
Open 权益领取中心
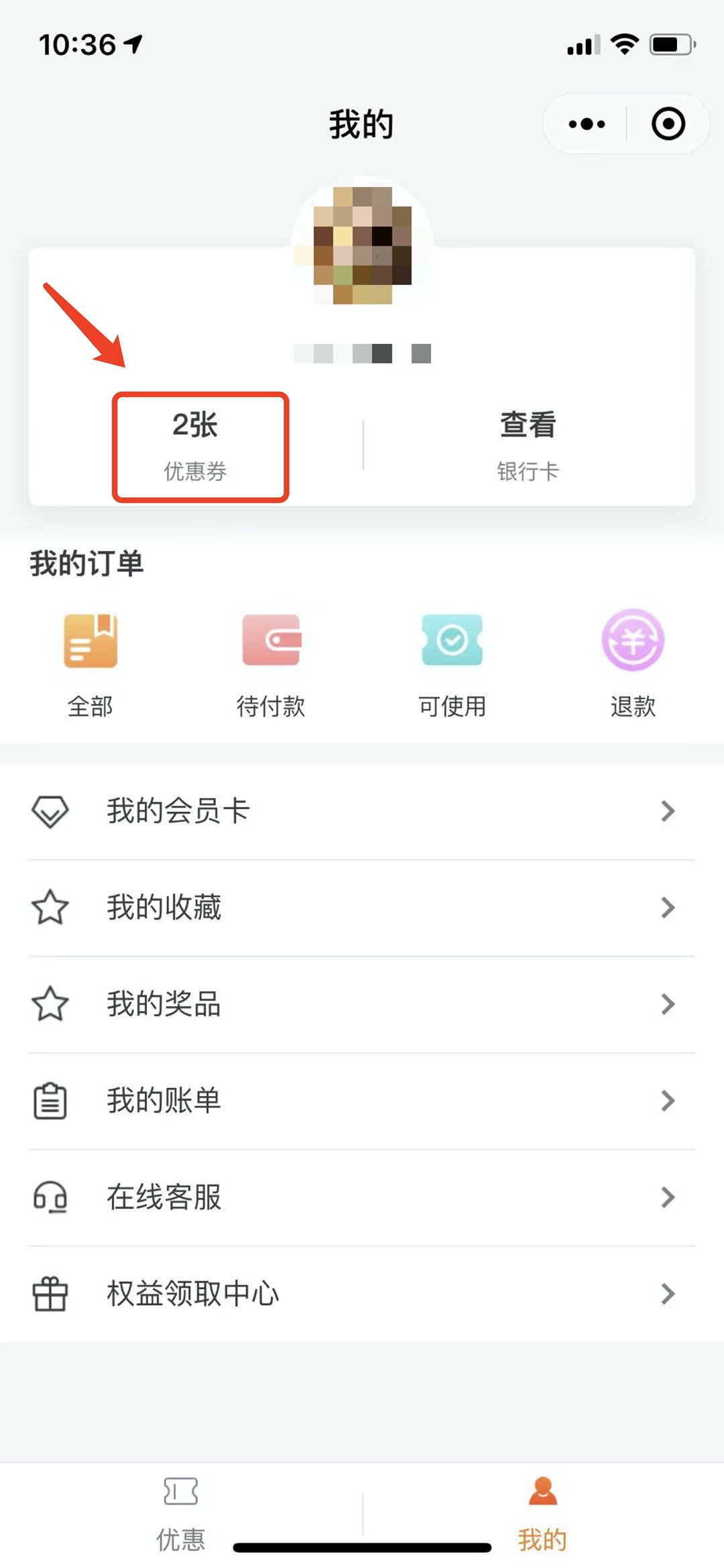click(362, 1294)
